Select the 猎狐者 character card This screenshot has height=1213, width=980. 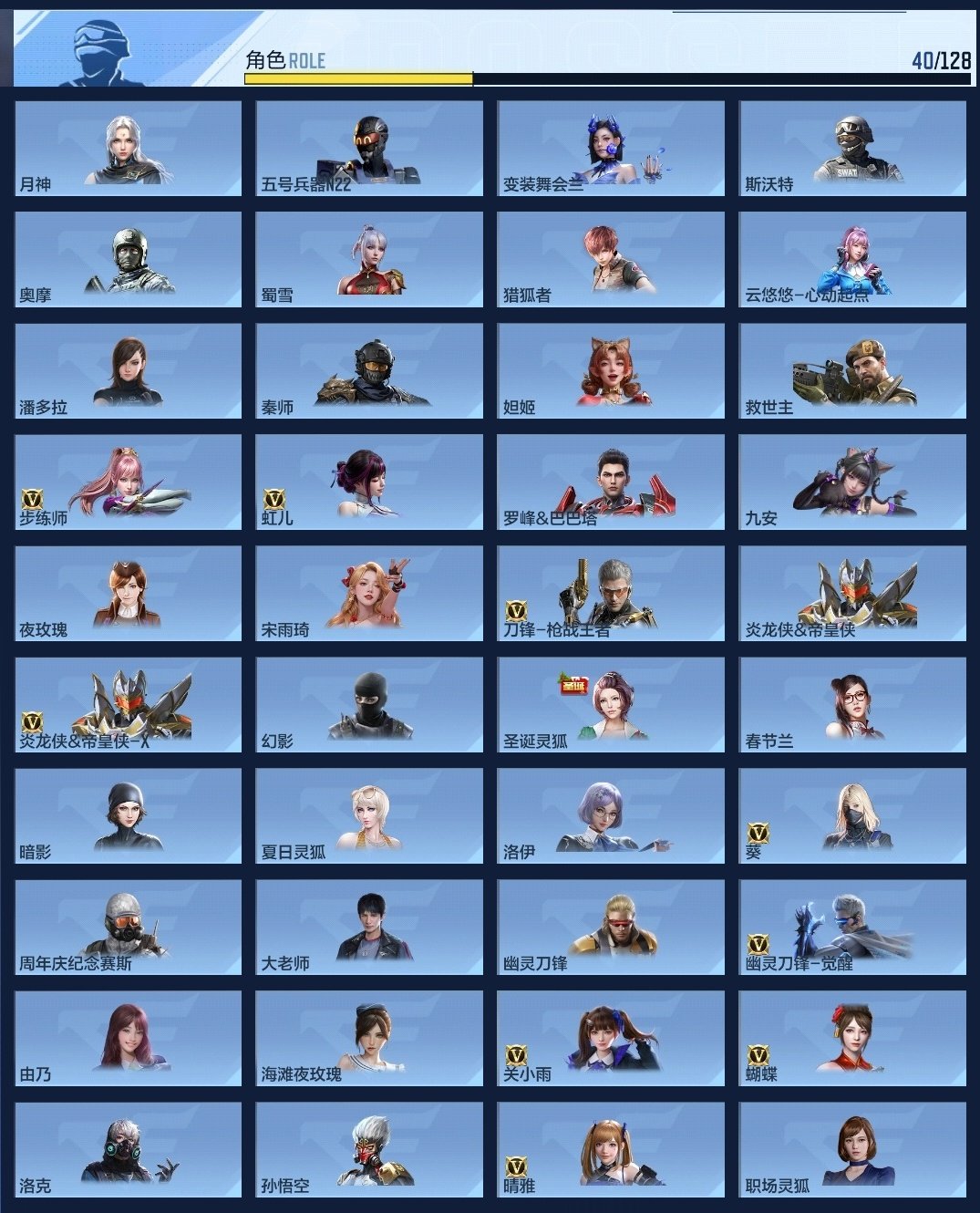click(x=610, y=259)
